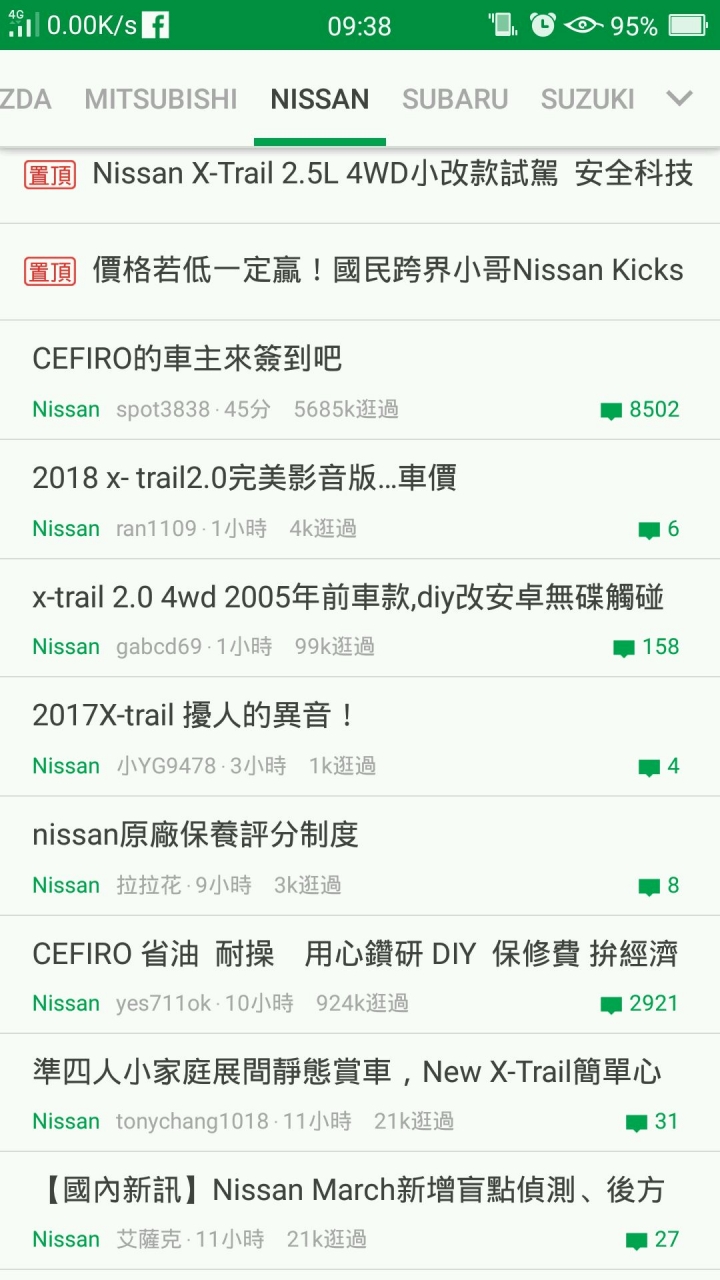Open nissan原廠保養評分制度 thread
The width and height of the screenshot is (720, 1280).
tap(360, 856)
